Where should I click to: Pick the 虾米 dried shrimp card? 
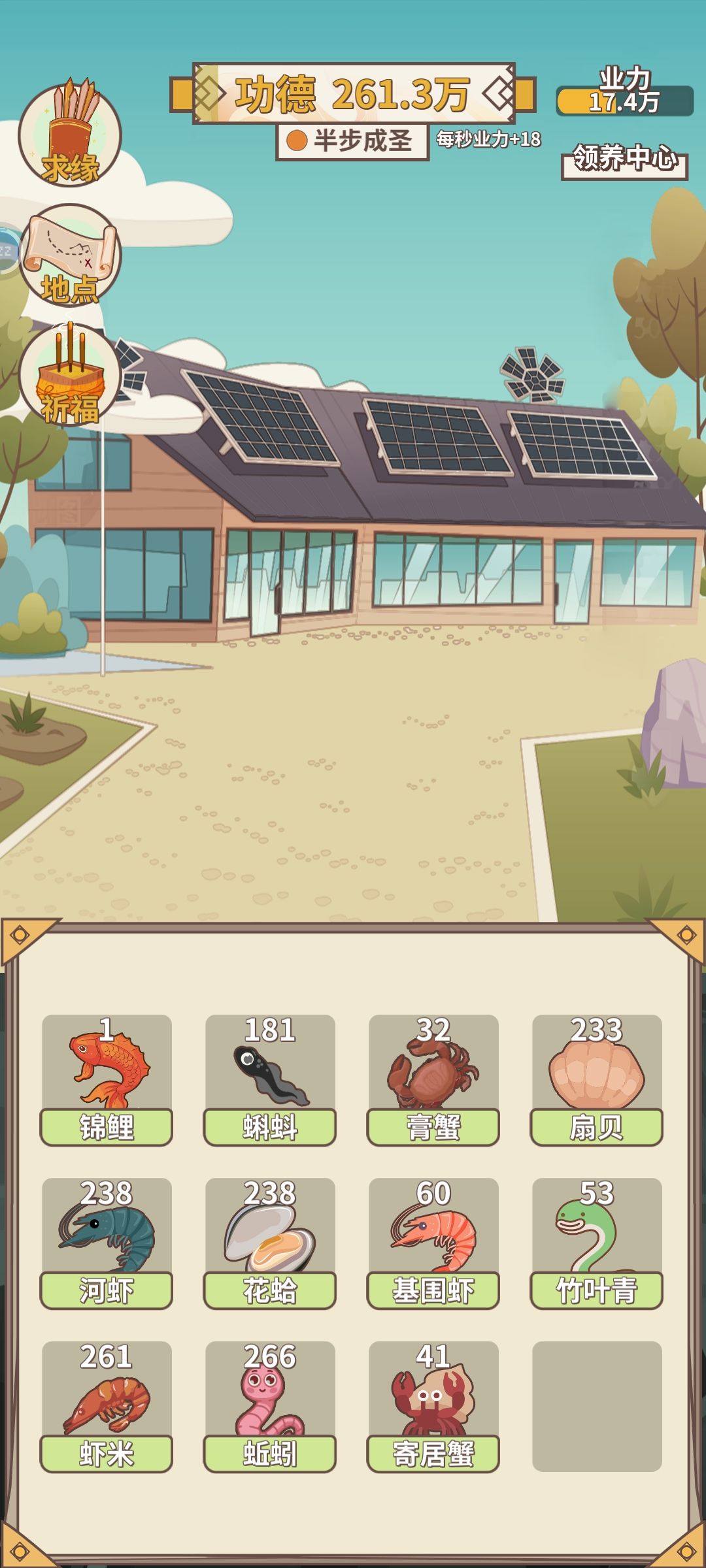tap(107, 1406)
